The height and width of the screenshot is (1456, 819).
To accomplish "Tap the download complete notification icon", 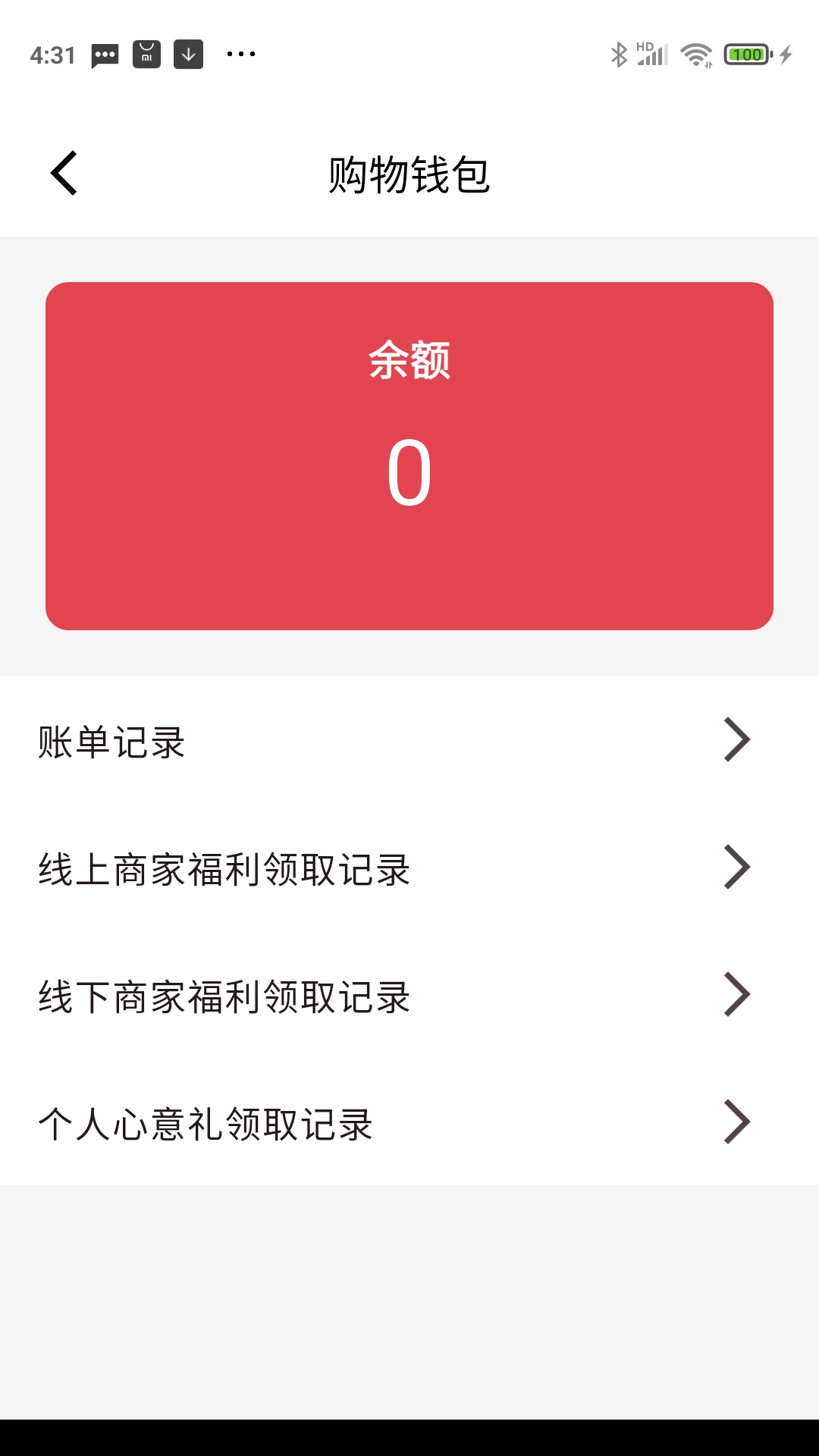I will 188,55.
